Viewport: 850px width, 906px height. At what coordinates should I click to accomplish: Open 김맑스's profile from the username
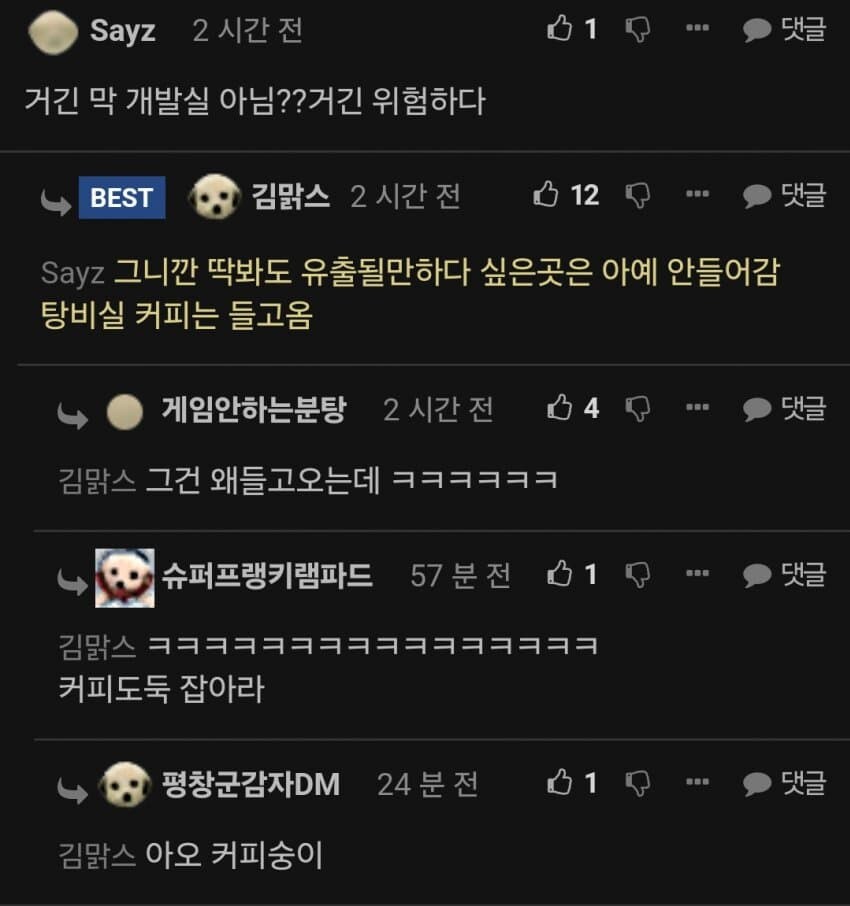[x=290, y=196]
